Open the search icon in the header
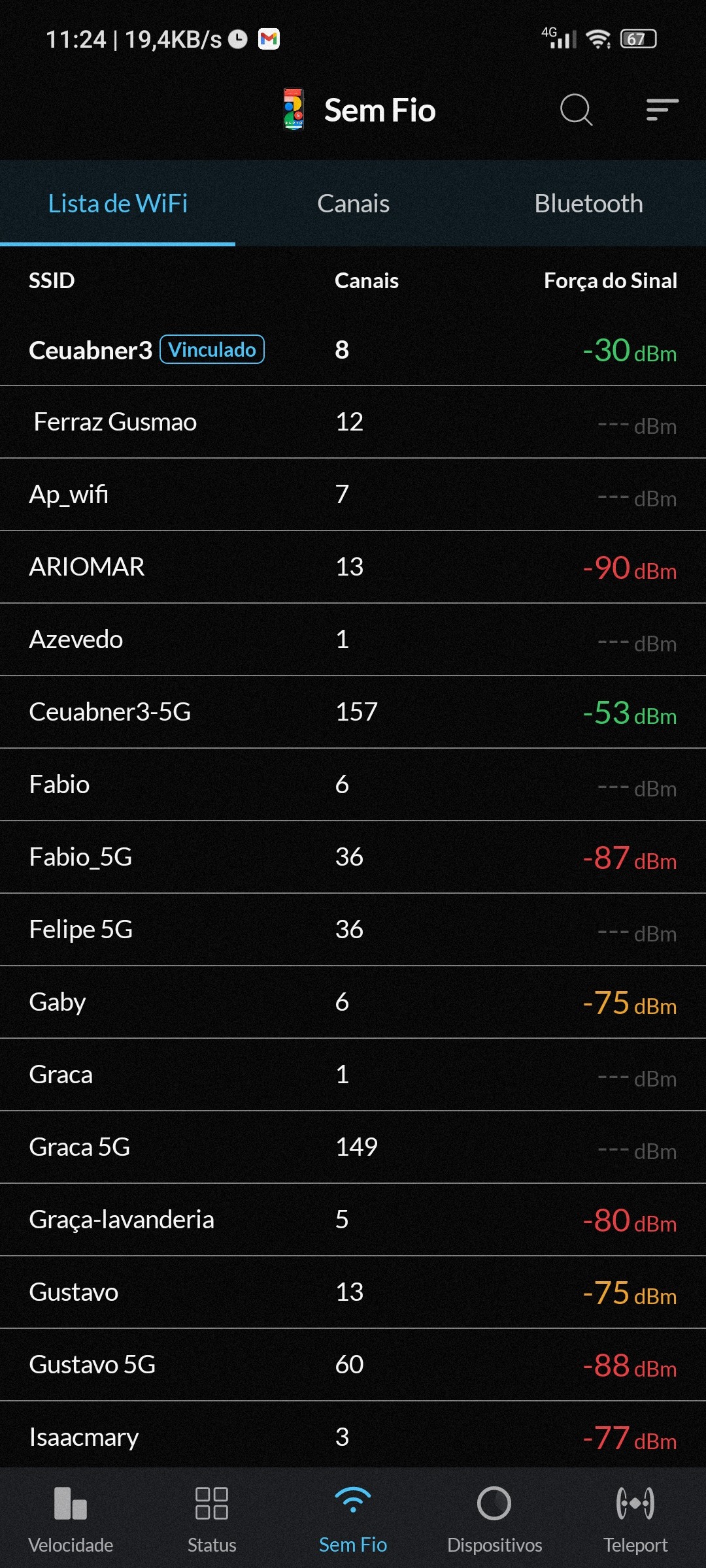Viewport: 706px width, 1568px height. (x=576, y=110)
